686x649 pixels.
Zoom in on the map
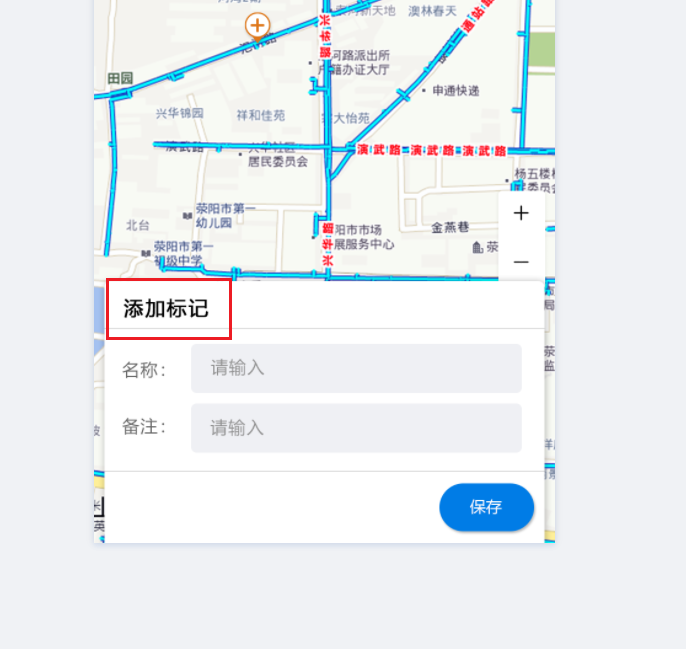coord(521,213)
